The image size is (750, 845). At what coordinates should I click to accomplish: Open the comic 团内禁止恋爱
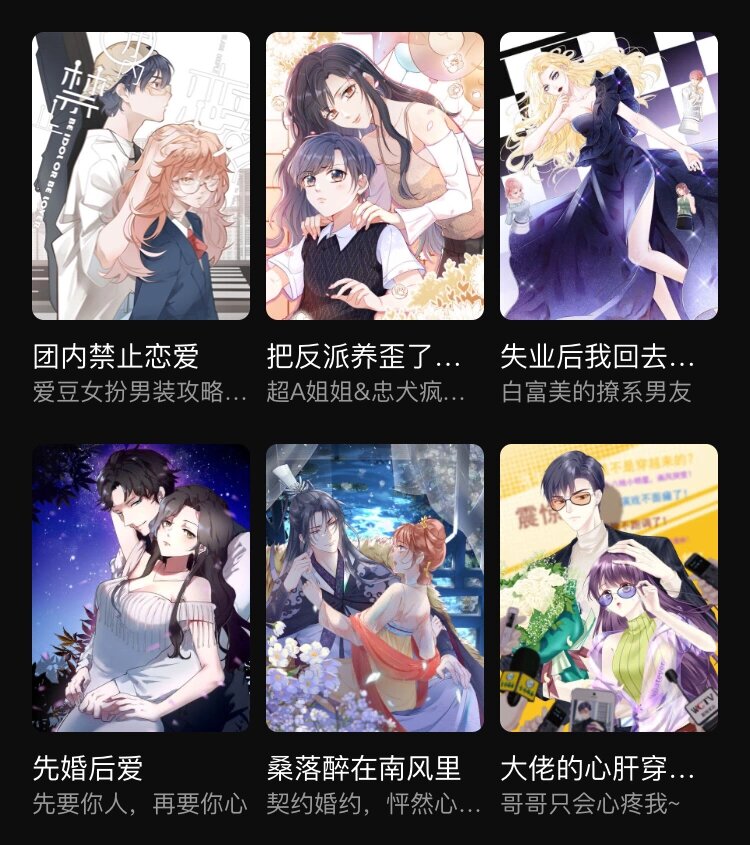pos(141,176)
